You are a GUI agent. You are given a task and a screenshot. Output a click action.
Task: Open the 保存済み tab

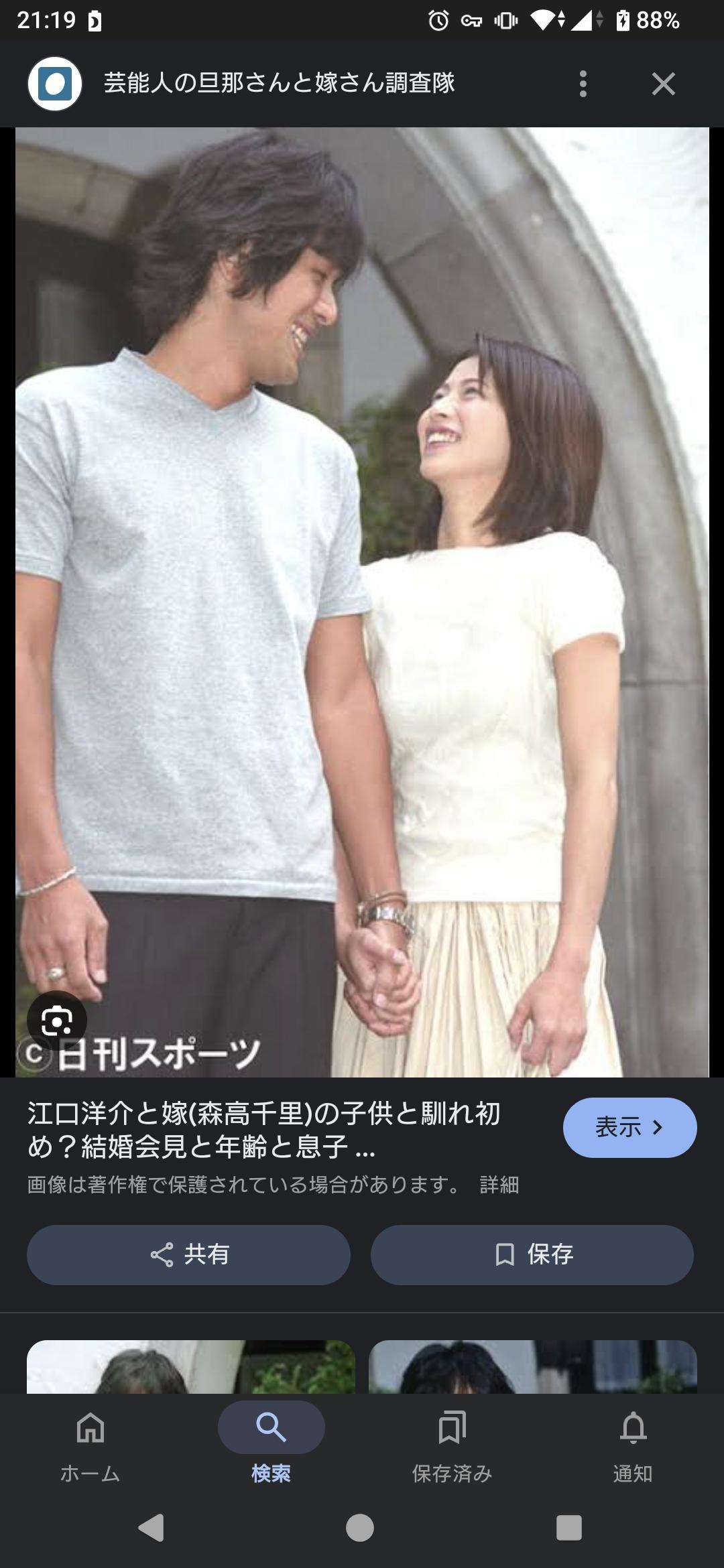[x=452, y=1447]
